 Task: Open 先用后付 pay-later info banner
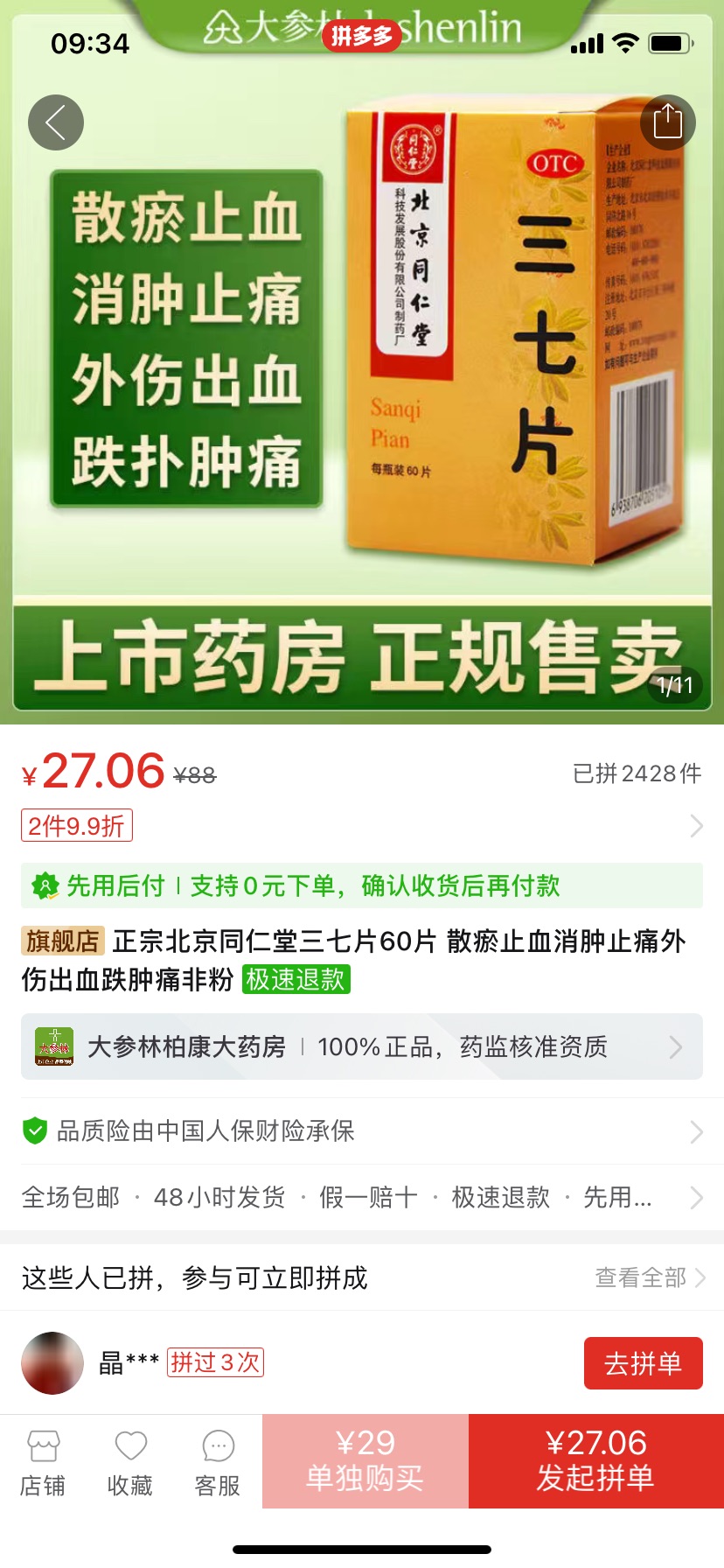(x=361, y=885)
